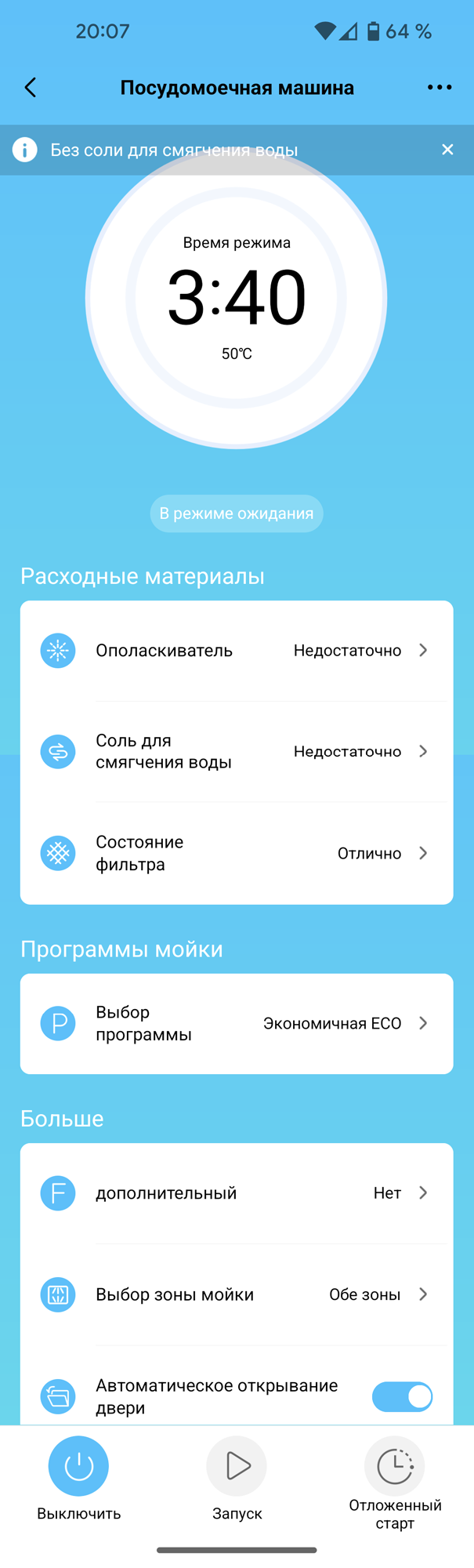
Task: Open the Ополаскиватель status row
Action: tap(237, 651)
